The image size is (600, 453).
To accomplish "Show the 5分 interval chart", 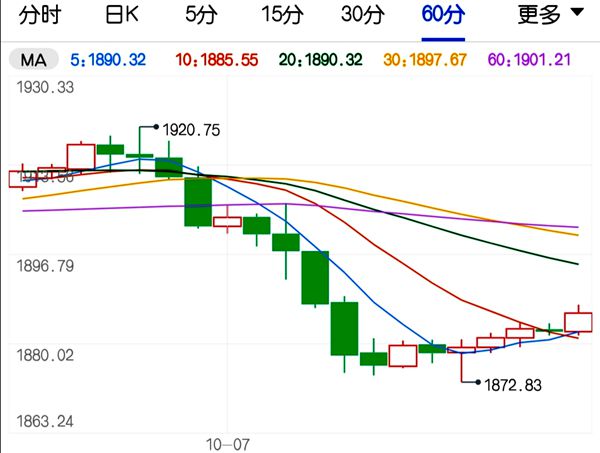I will [x=202, y=16].
